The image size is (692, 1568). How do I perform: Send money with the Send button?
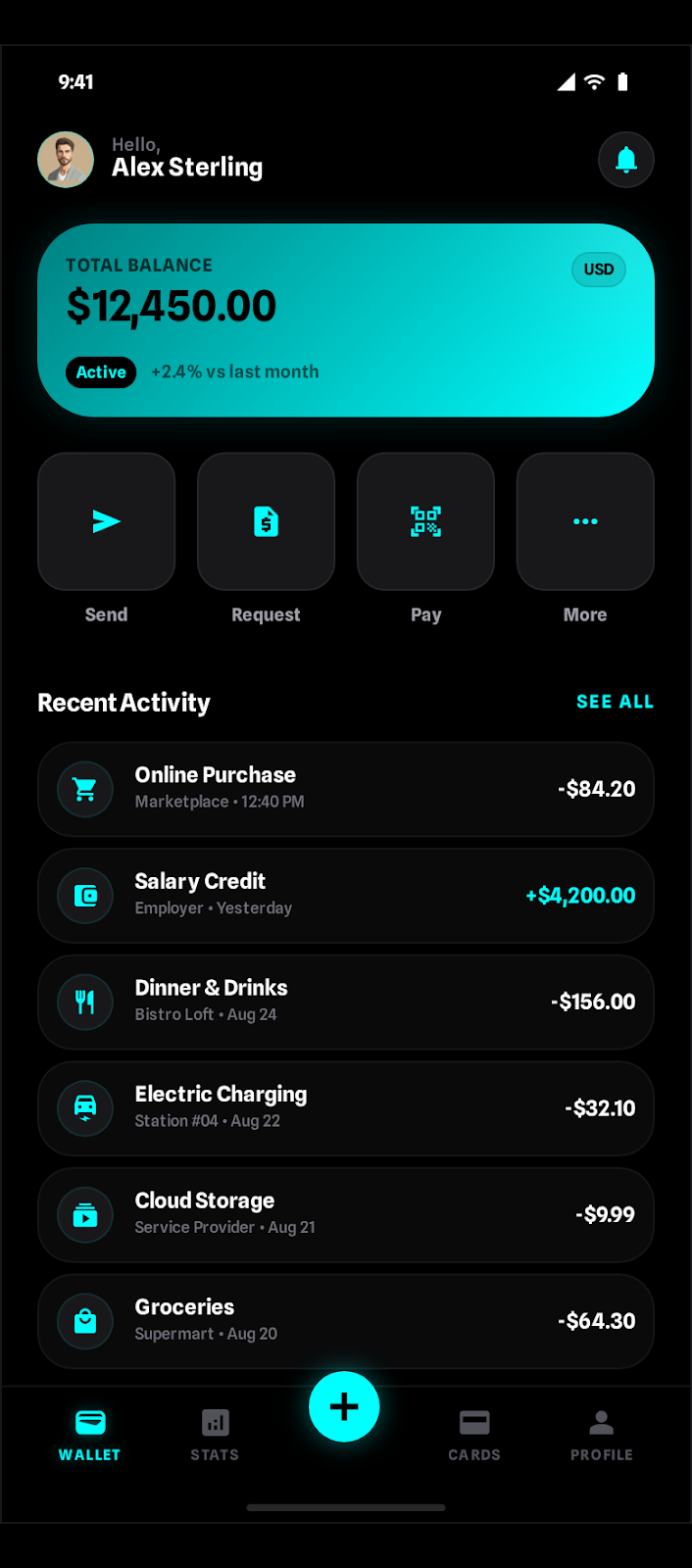[x=106, y=521]
